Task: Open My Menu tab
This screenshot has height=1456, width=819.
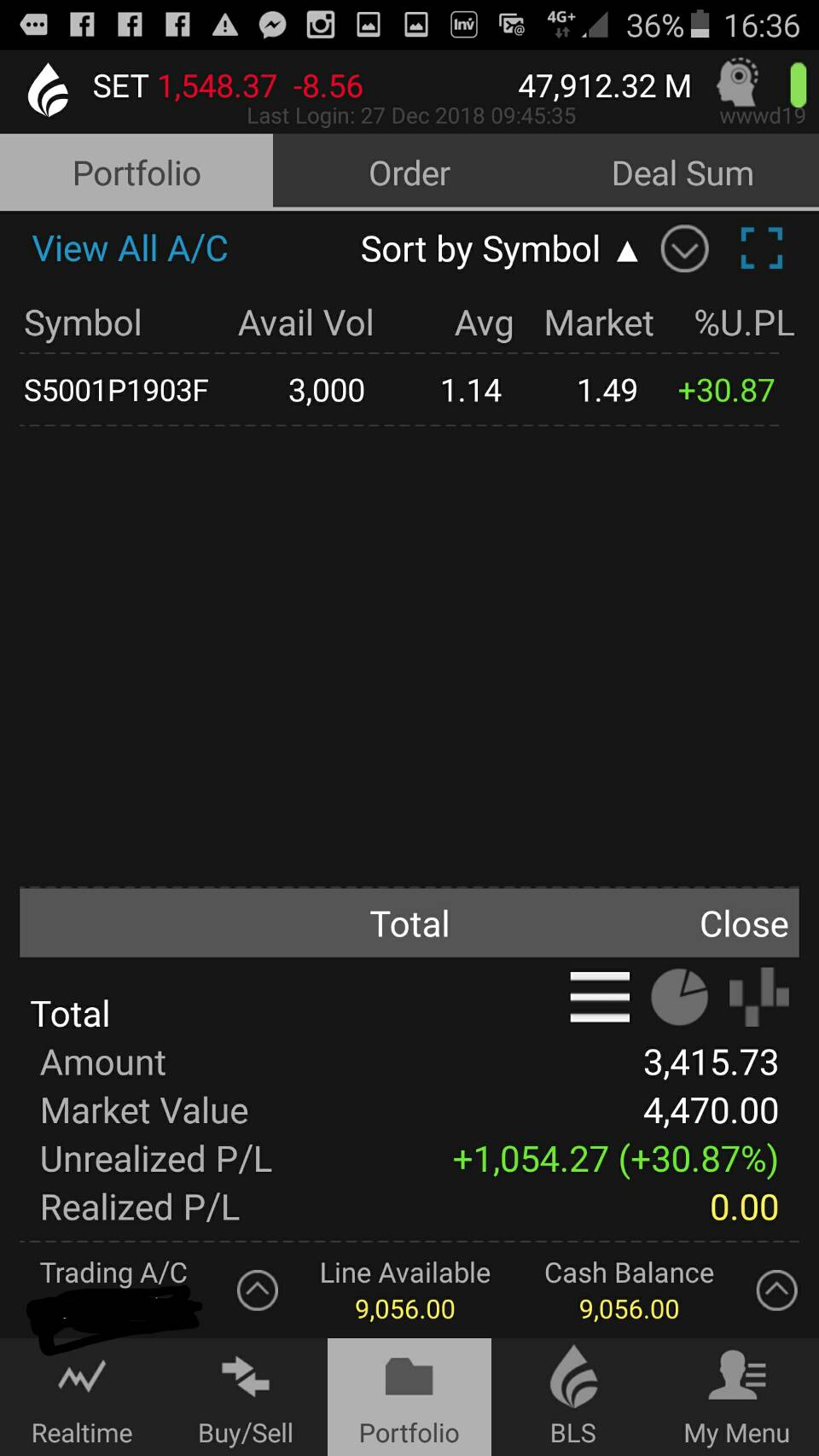Action: 737,1398
